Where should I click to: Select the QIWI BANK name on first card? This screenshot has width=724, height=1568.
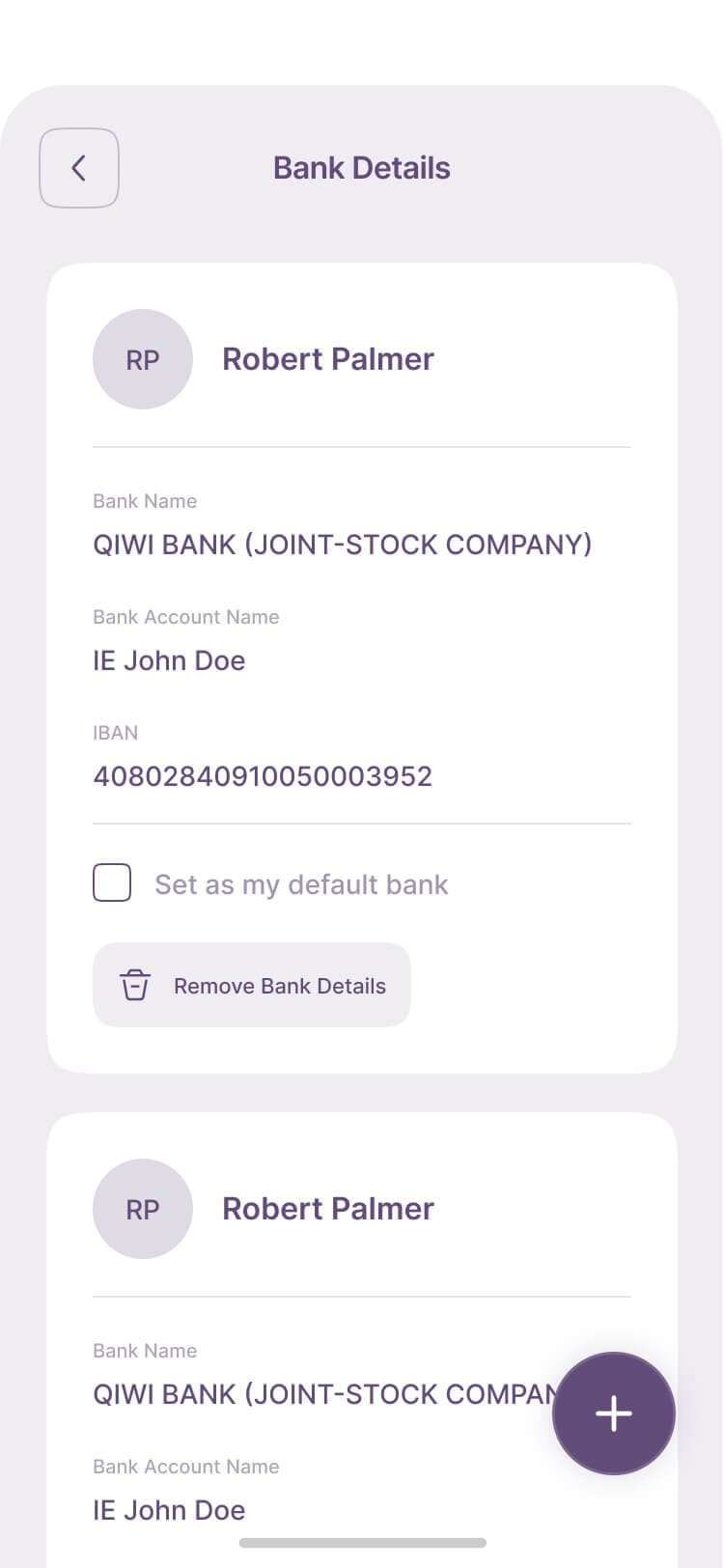(x=343, y=545)
